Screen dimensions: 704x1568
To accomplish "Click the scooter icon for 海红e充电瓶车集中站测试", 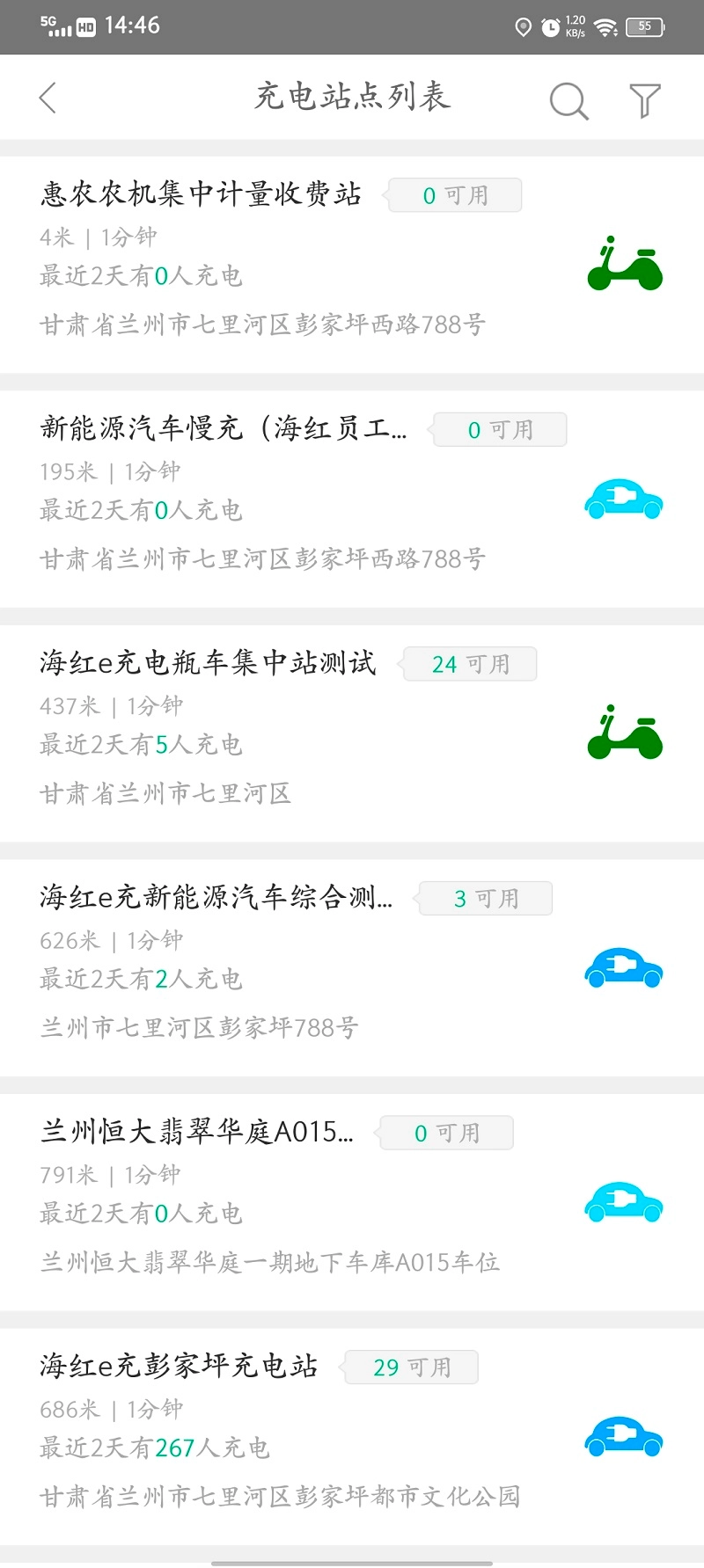I will (x=625, y=733).
